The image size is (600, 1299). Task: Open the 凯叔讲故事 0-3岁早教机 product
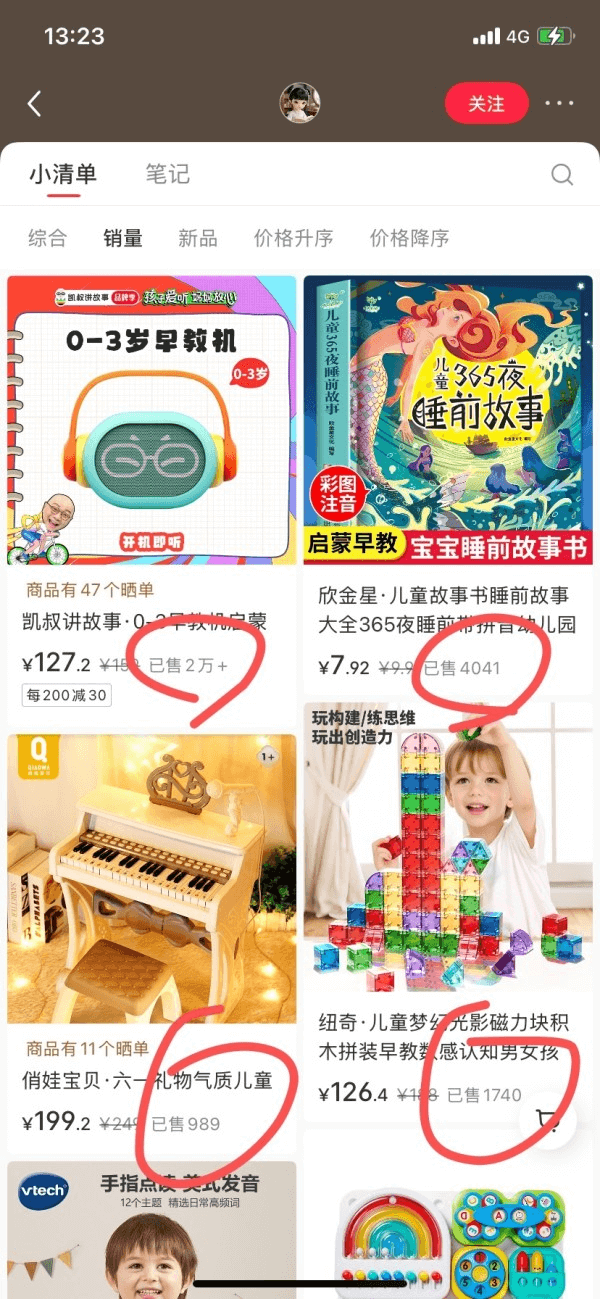(x=152, y=420)
